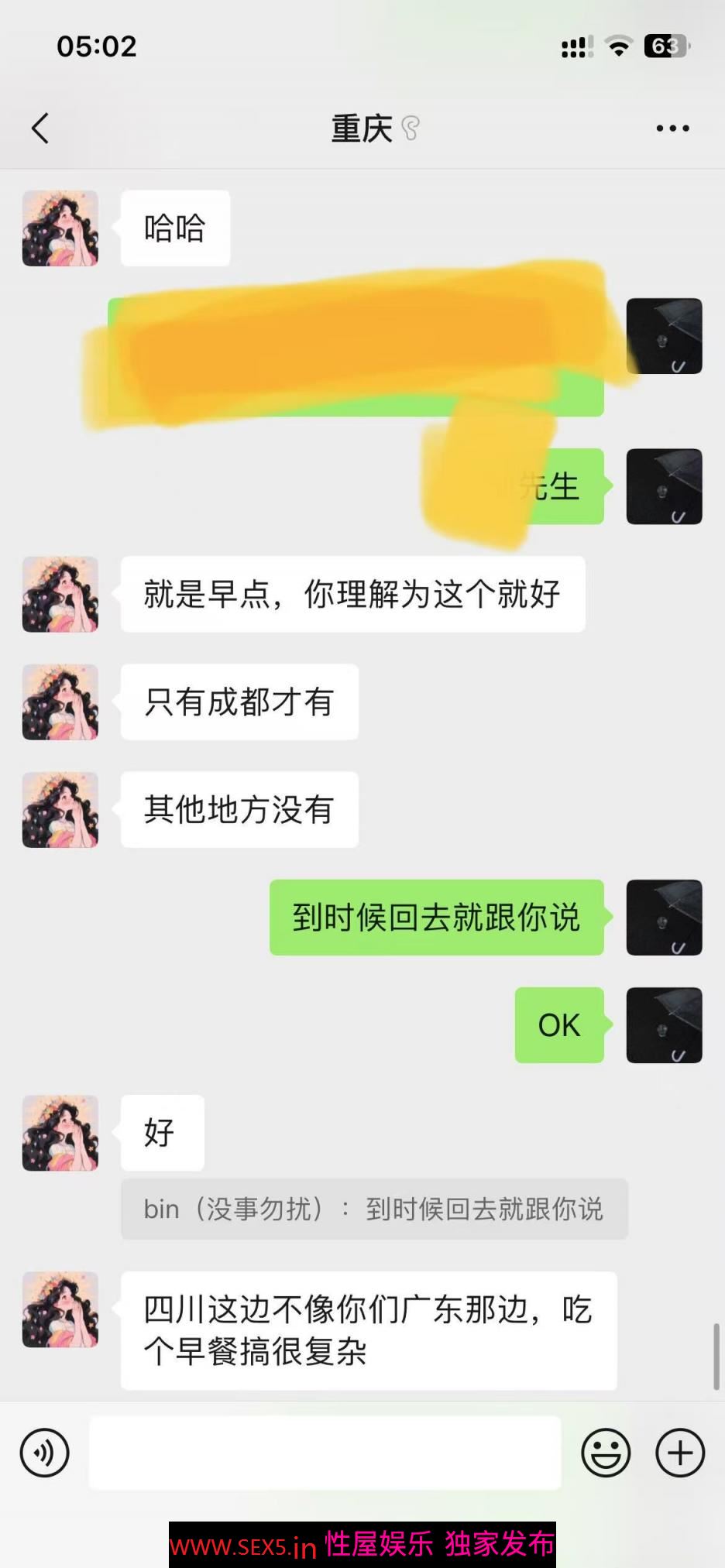Go back to the chat list
The height and width of the screenshot is (1568, 725).
40,129
